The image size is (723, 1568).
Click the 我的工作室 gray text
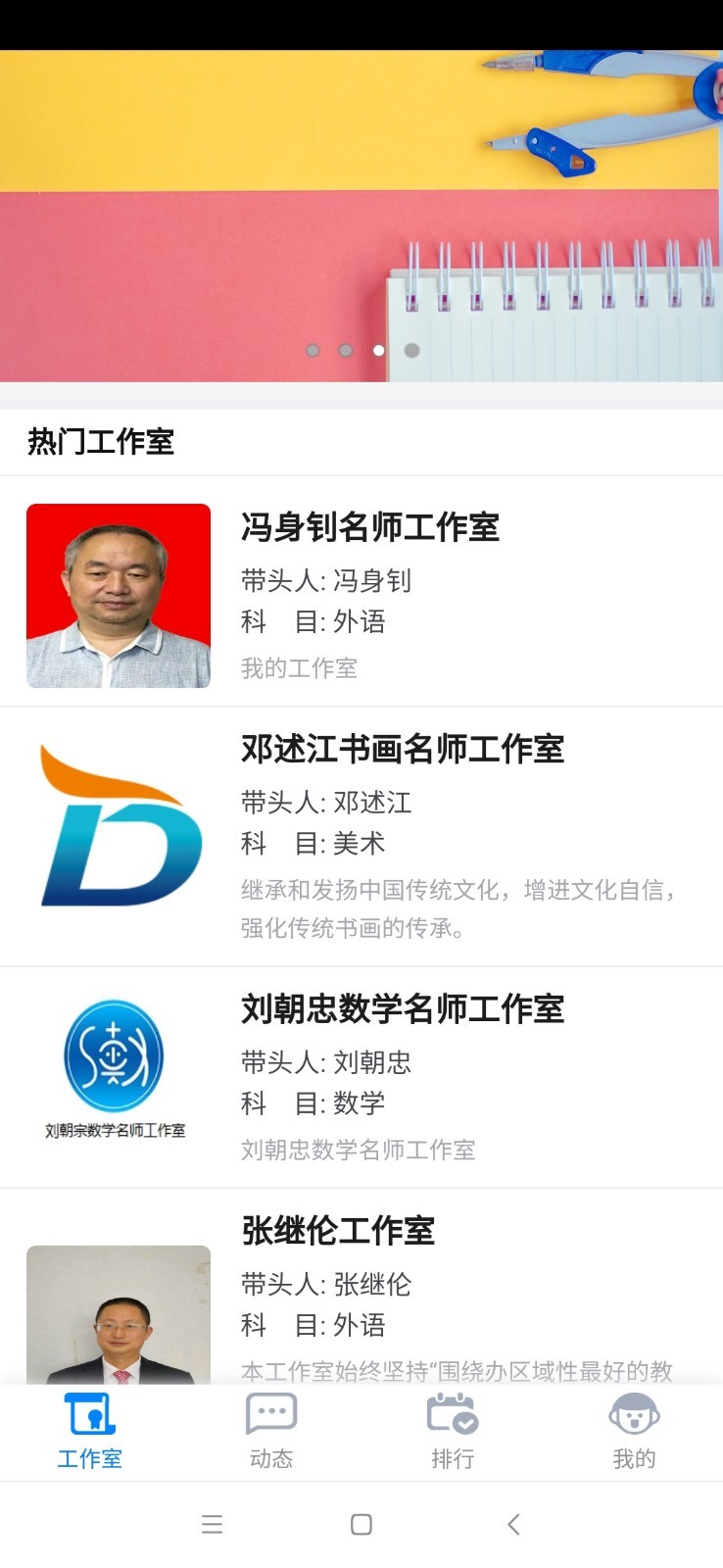point(299,668)
